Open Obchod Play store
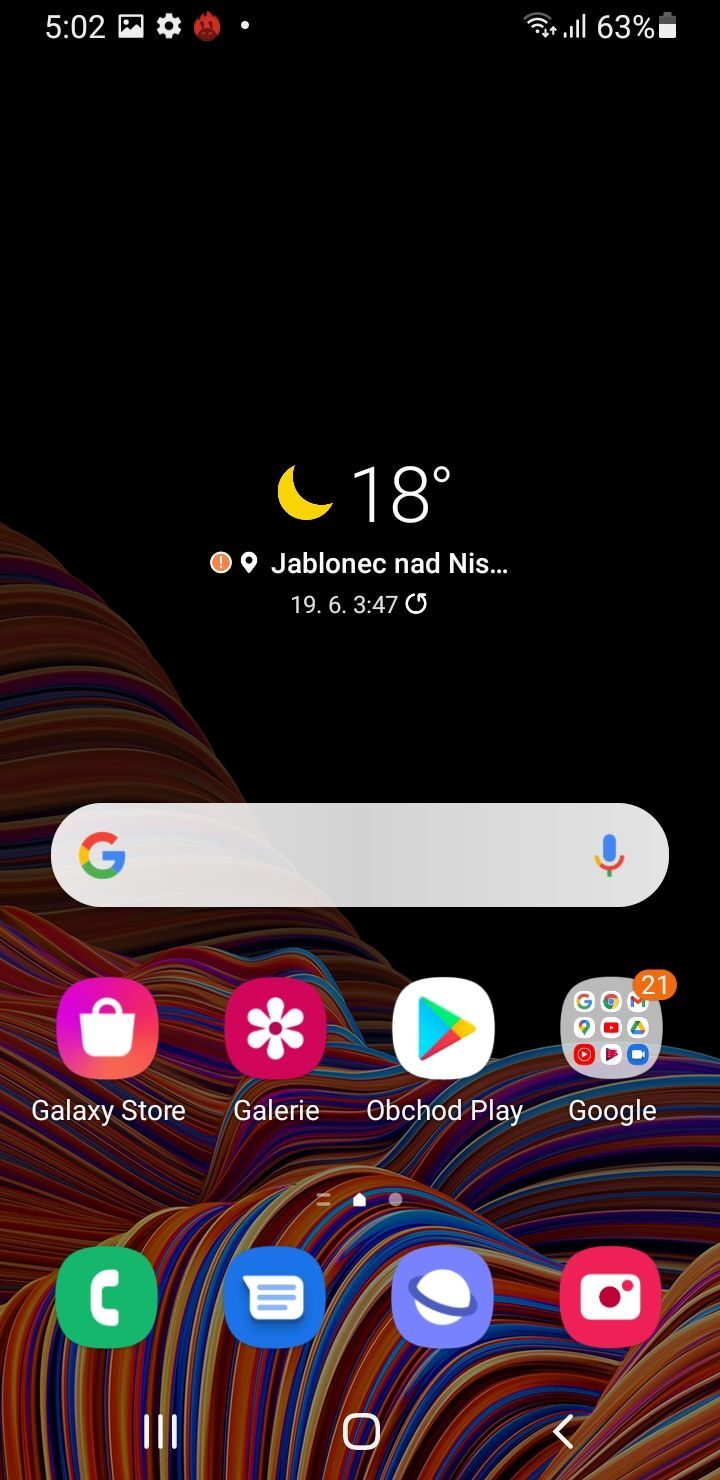This screenshot has width=720, height=1480. 443,1029
